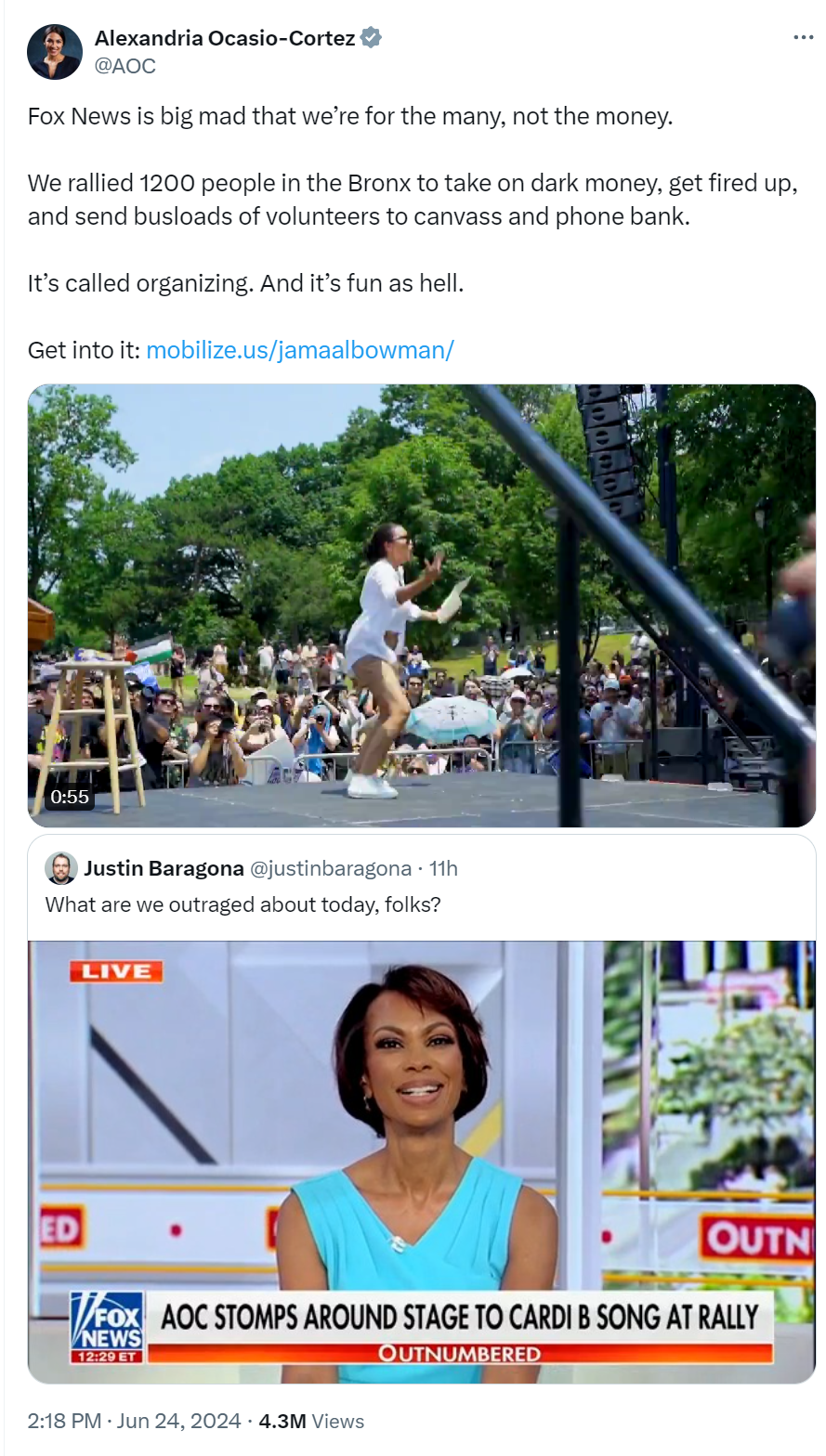826x1456 pixels.
Task: Open the @AOC handle
Action: (125, 66)
